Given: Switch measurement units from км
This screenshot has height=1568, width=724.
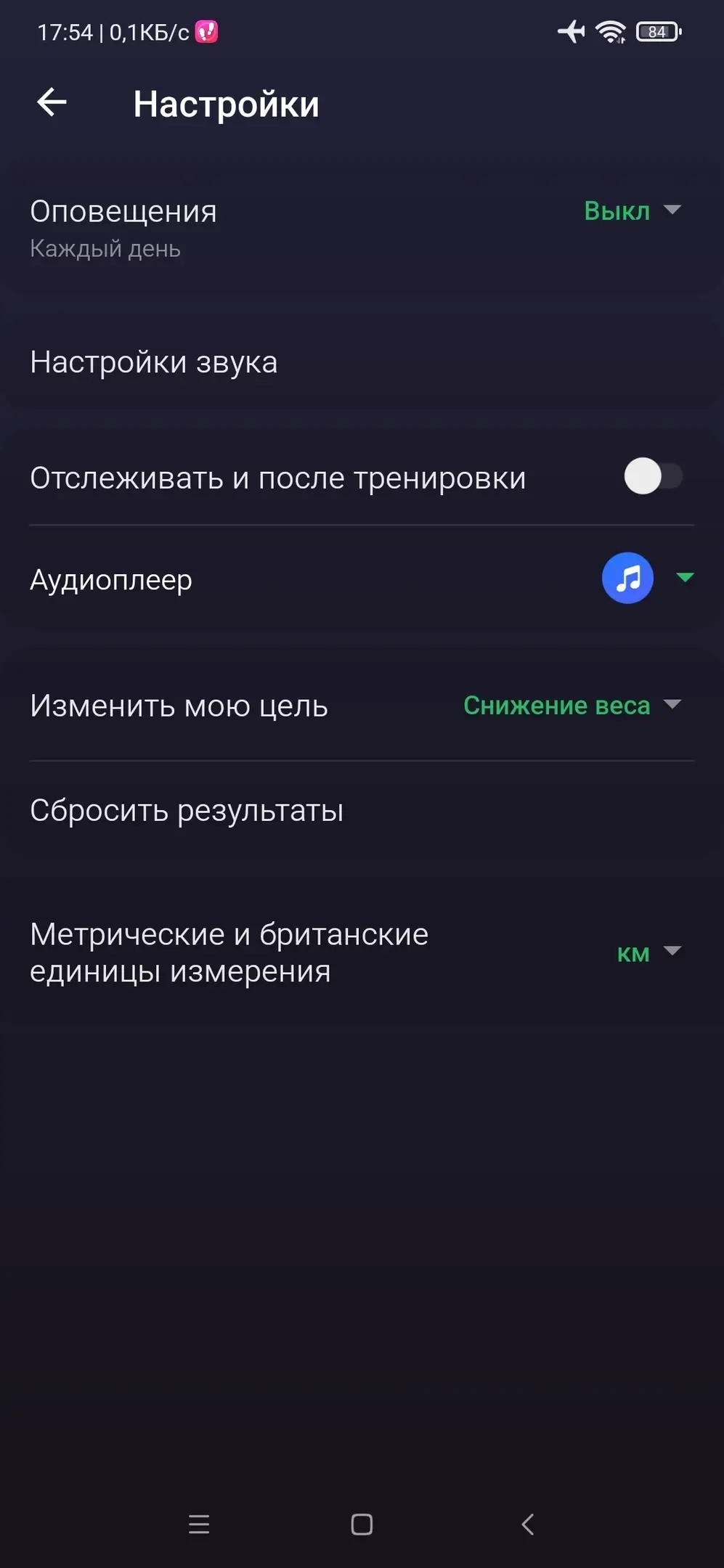Looking at the screenshot, I should point(648,952).
